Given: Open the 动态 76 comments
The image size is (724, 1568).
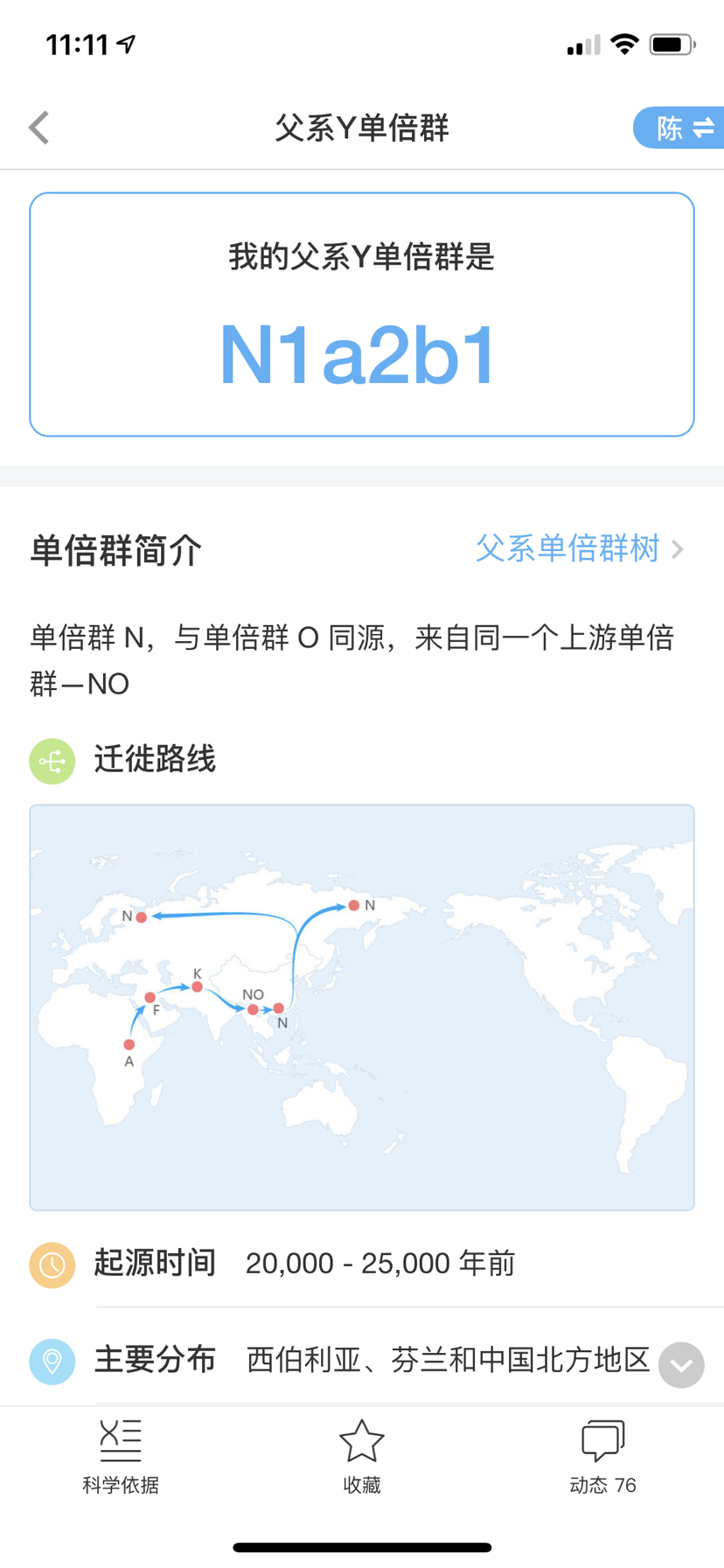Looking at the screenshot, I should click(x=602, y=1457).
